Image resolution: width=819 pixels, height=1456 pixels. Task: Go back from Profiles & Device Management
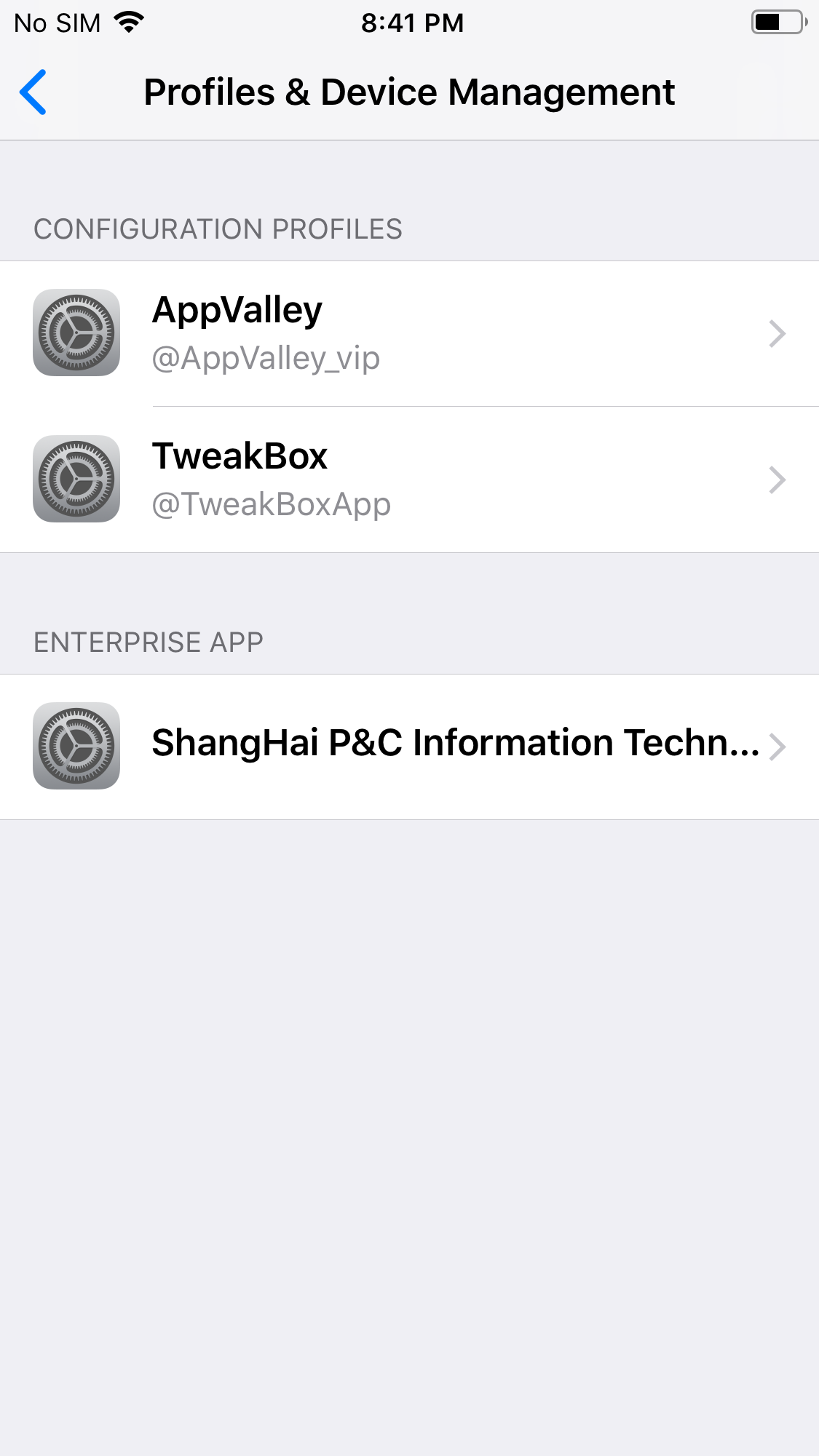33,92
